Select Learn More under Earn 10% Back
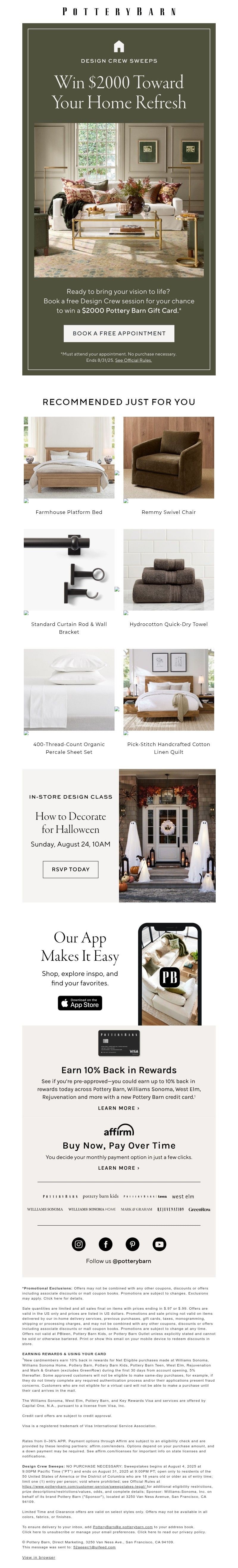This screenshot has width=238, height=1568. 119,1108
